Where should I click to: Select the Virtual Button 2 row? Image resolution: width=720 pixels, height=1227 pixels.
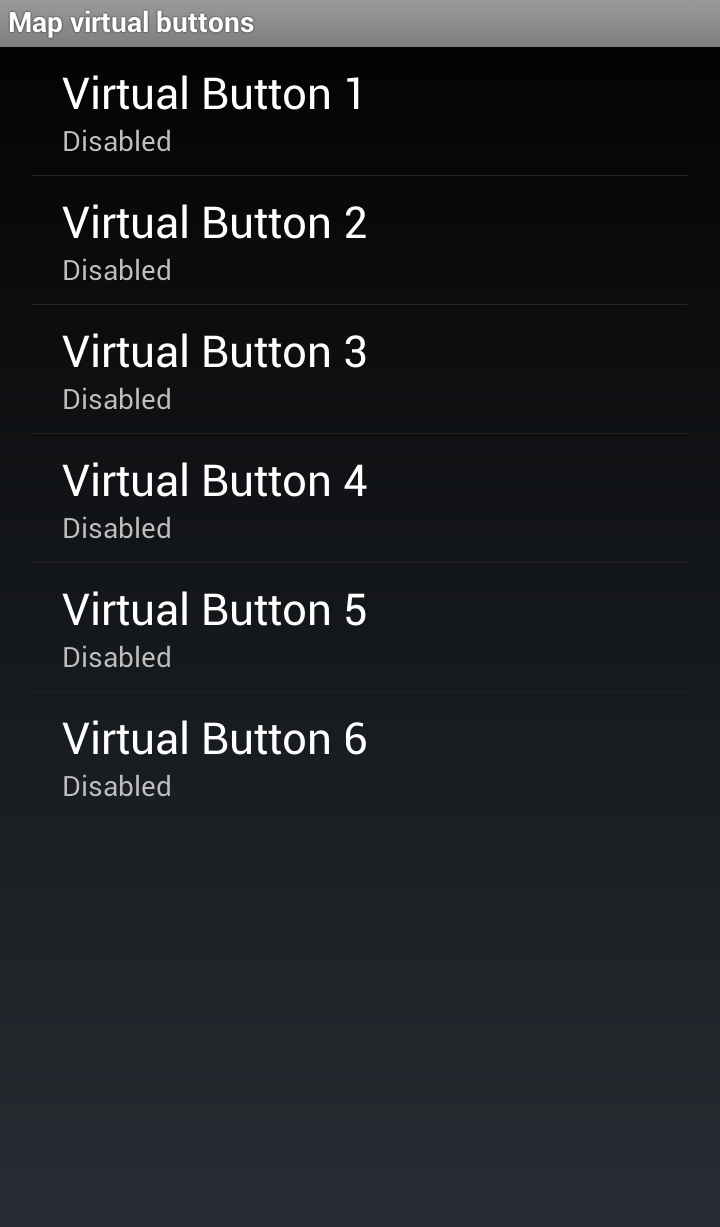point(360,241)
